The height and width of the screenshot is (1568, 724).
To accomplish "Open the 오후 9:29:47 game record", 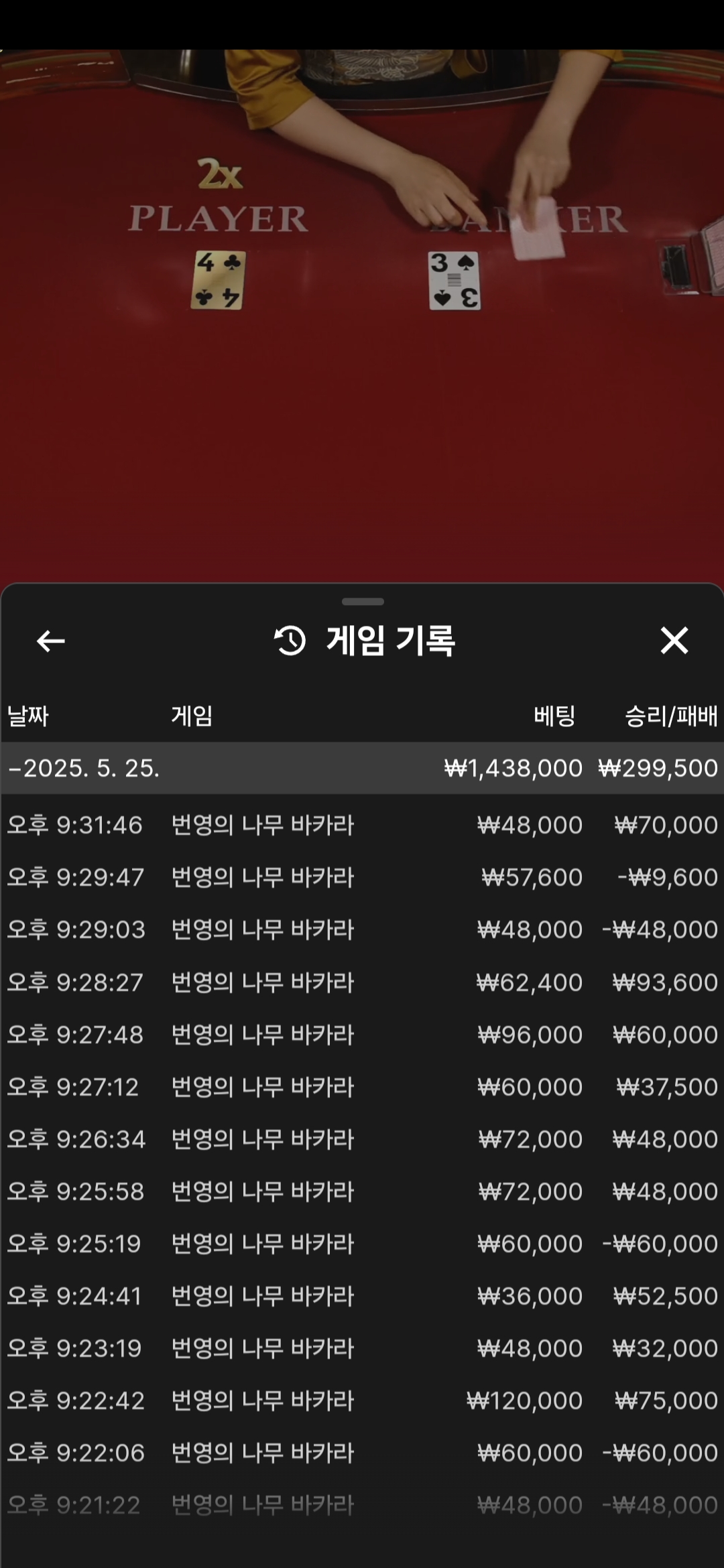I will tap(362, 877).
